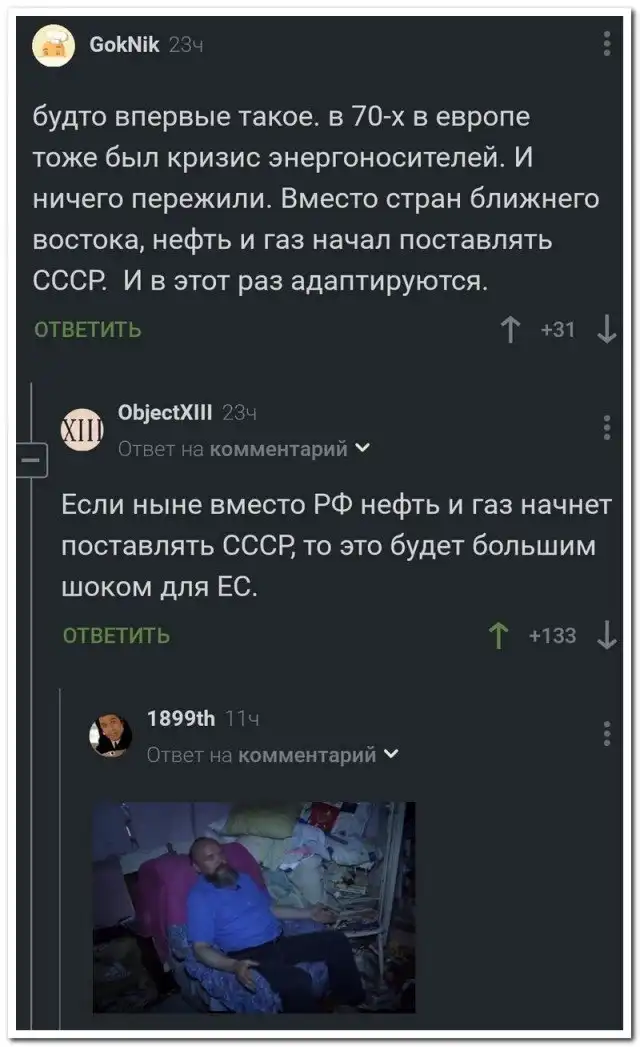Viewport: 640px width, 1047px height.
Task: Open 1899th's user profile
Action: pos(180,717)
